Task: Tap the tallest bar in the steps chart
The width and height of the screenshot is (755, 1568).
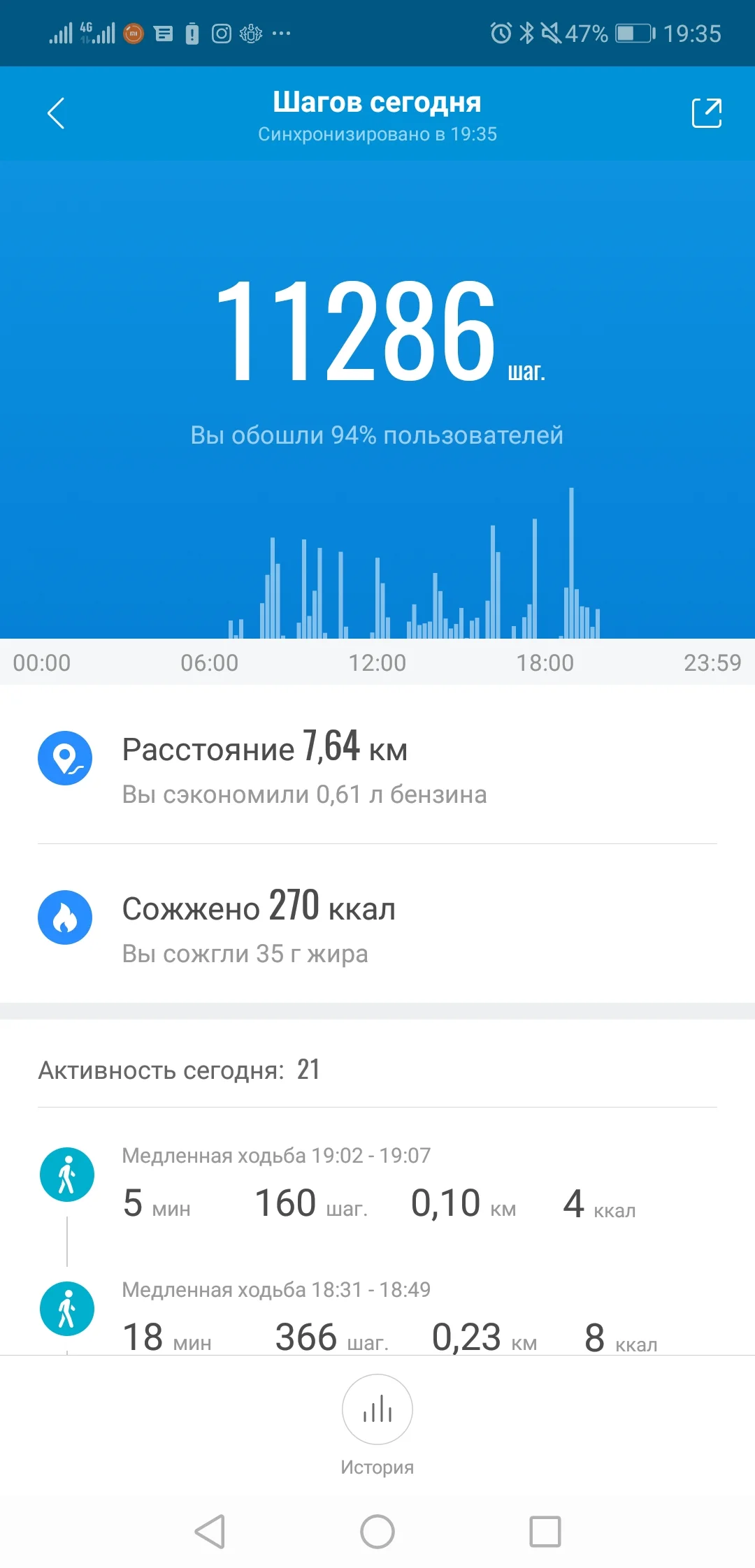Action: coord(571,559)
